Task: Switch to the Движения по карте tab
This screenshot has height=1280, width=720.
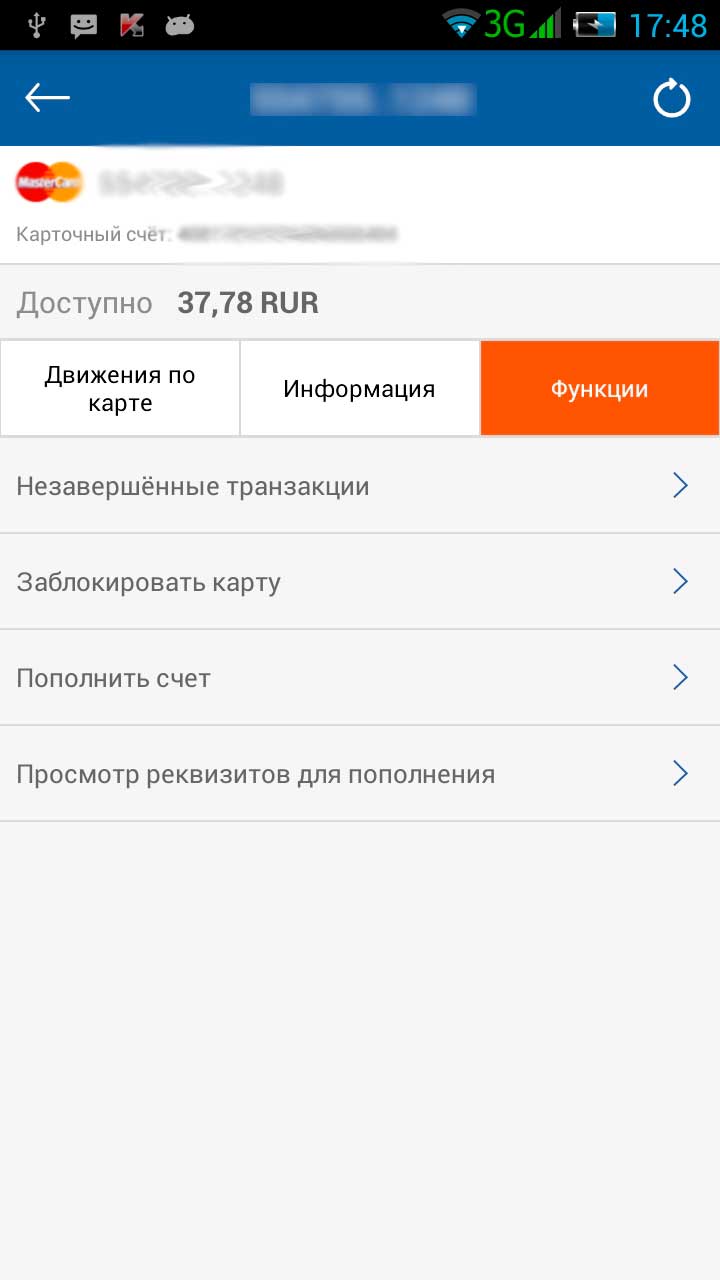Action: click(120, 389)
